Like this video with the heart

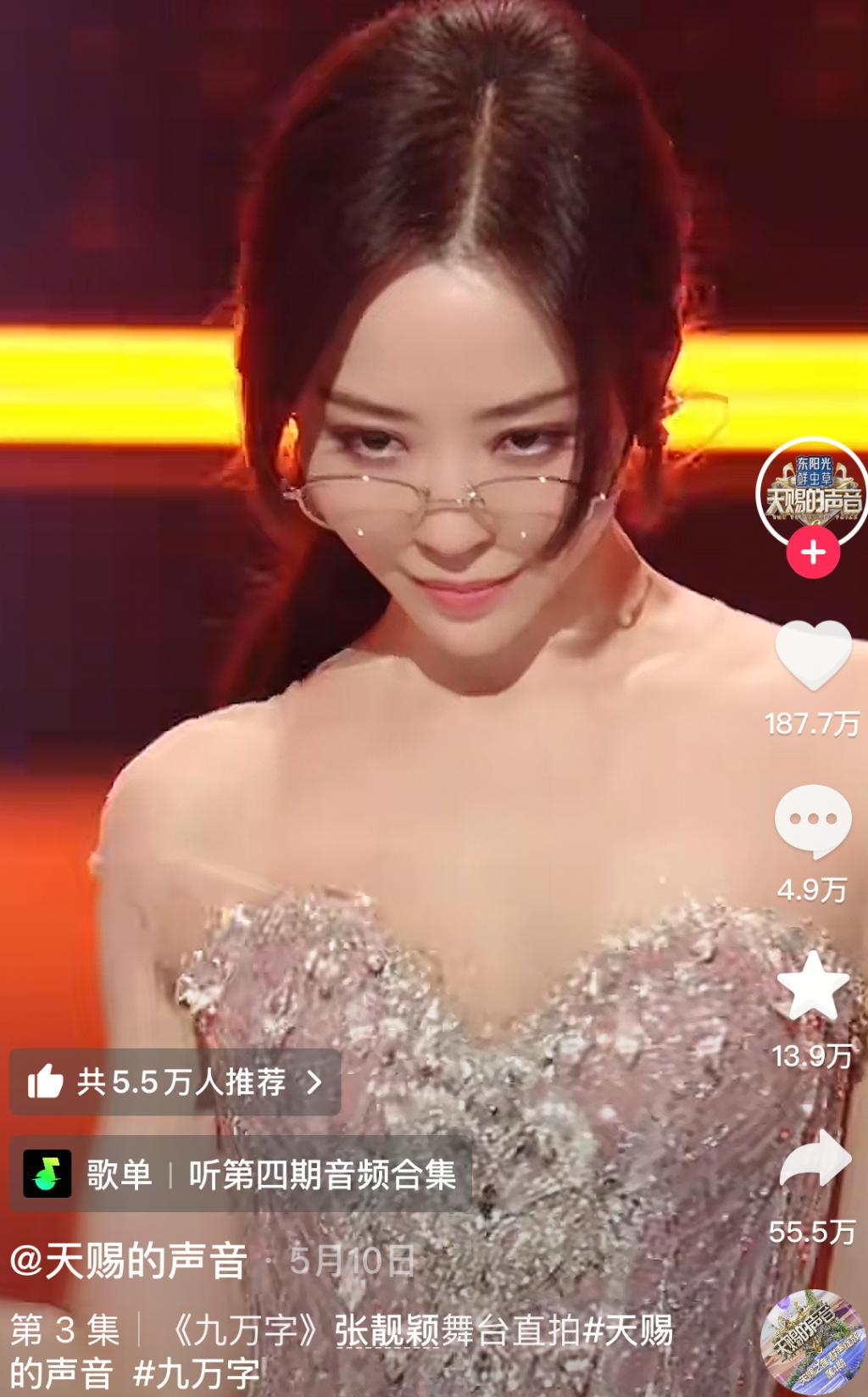point(812,655)
